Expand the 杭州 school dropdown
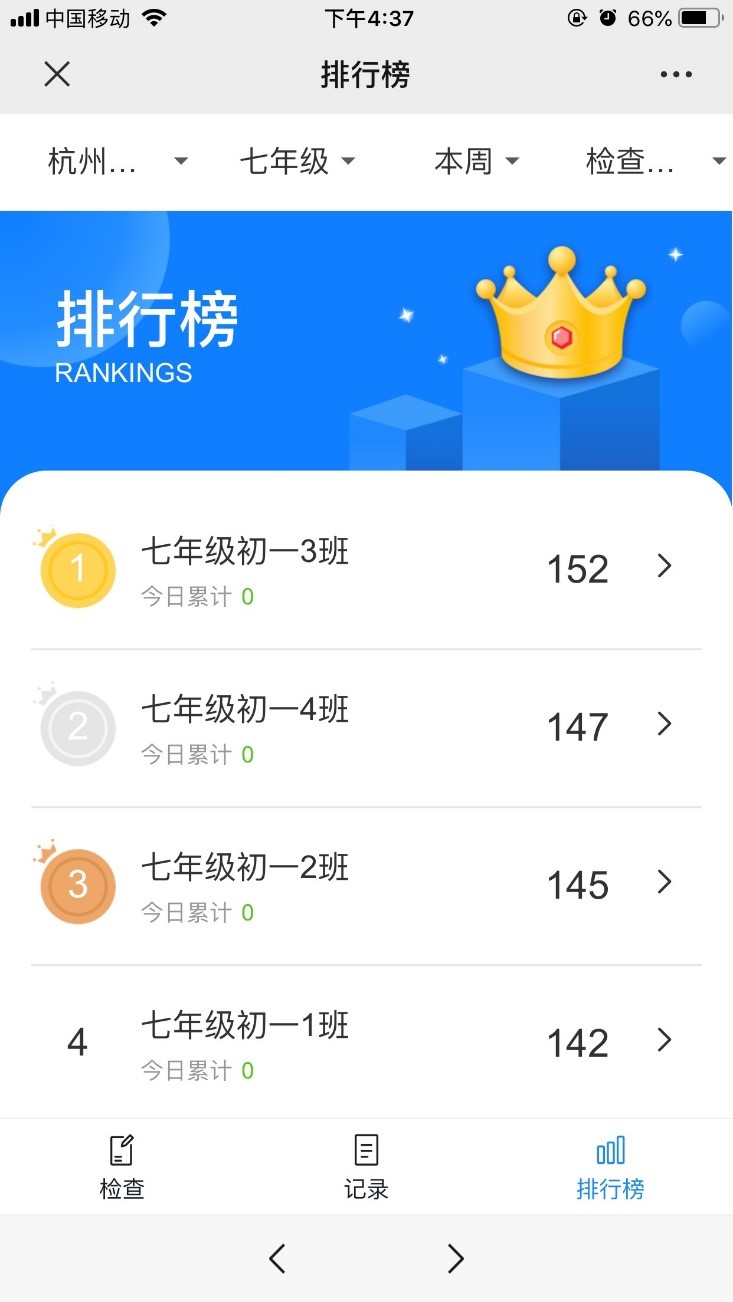The image size is (733, 1302). [117, 162]
